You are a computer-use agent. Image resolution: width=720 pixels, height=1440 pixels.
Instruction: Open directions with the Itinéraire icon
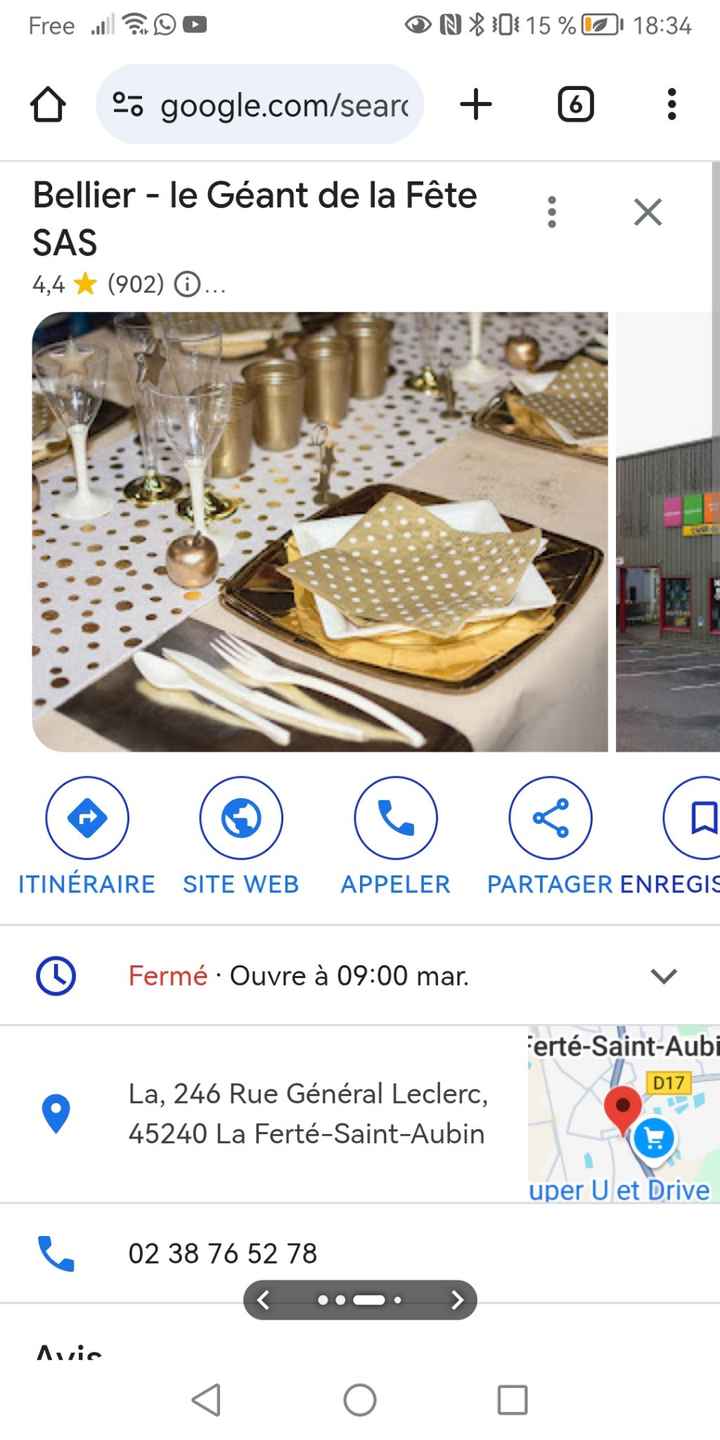pos(87,817)
